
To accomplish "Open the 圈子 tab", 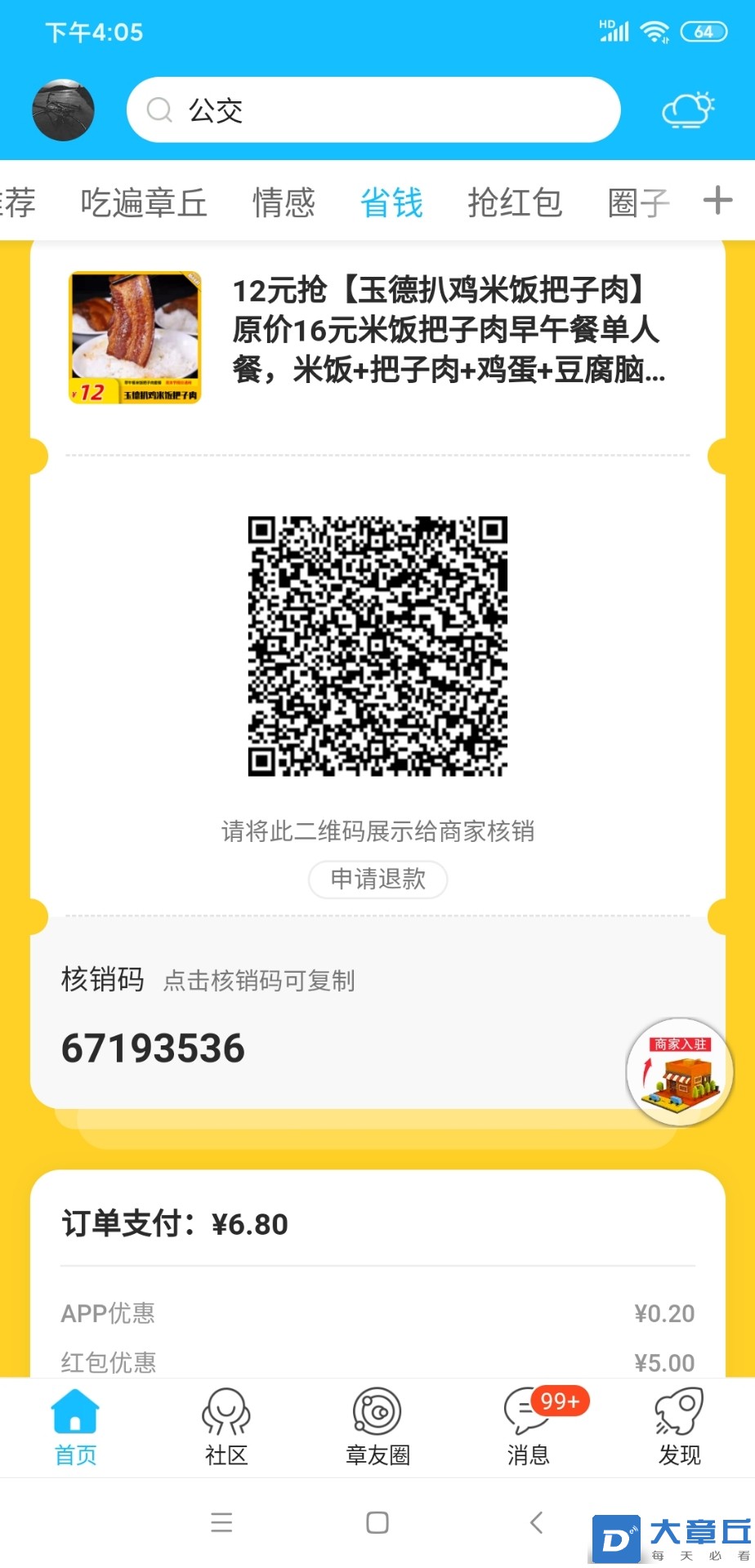I will pyautogui.click(x=638, y=203).
